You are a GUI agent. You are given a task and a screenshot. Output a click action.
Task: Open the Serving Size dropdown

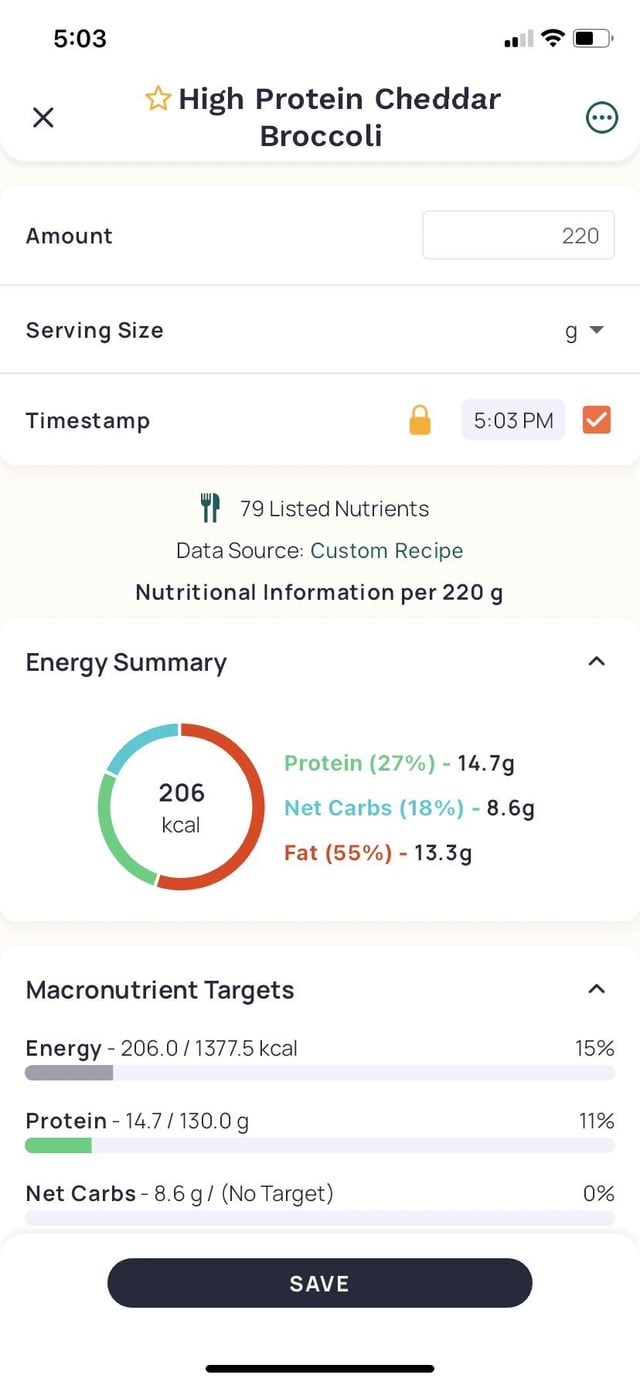click(585, 330)
